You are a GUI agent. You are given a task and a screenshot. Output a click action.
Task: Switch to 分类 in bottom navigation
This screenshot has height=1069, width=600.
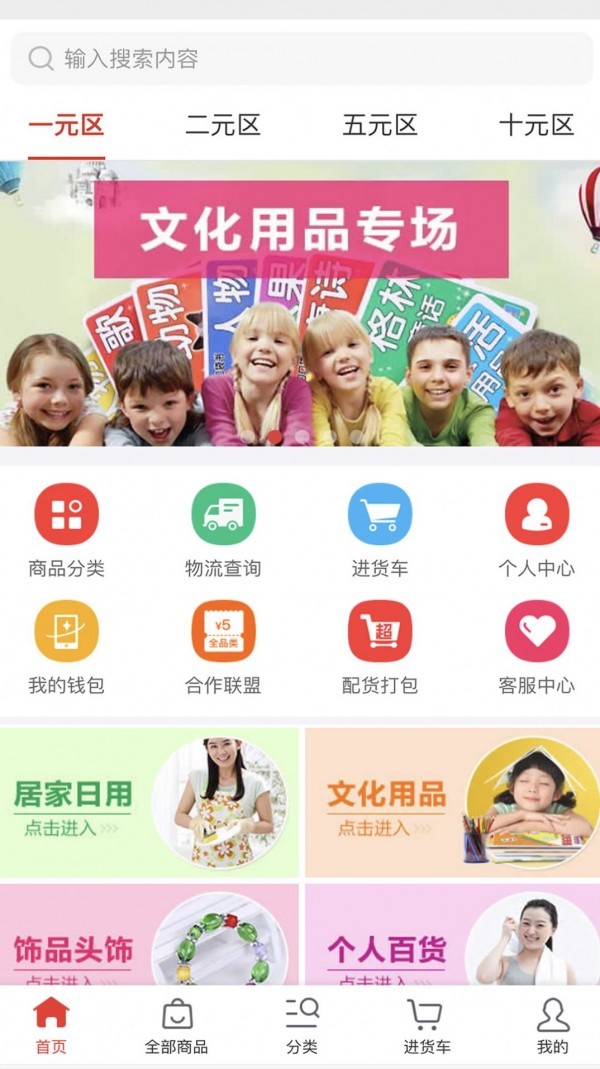click(x=301, y=1027)
